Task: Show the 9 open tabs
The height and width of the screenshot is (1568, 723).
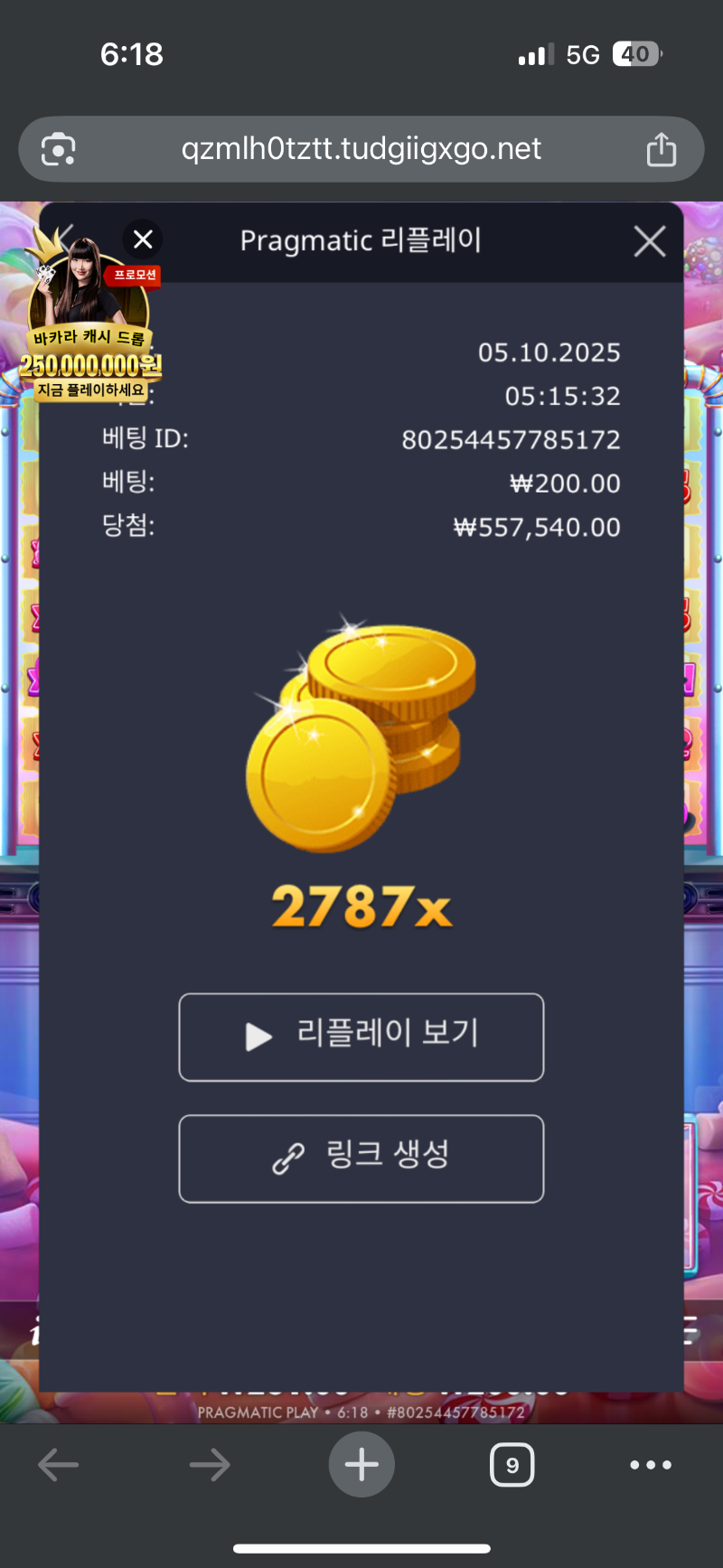Action: tap(512, 1465)
